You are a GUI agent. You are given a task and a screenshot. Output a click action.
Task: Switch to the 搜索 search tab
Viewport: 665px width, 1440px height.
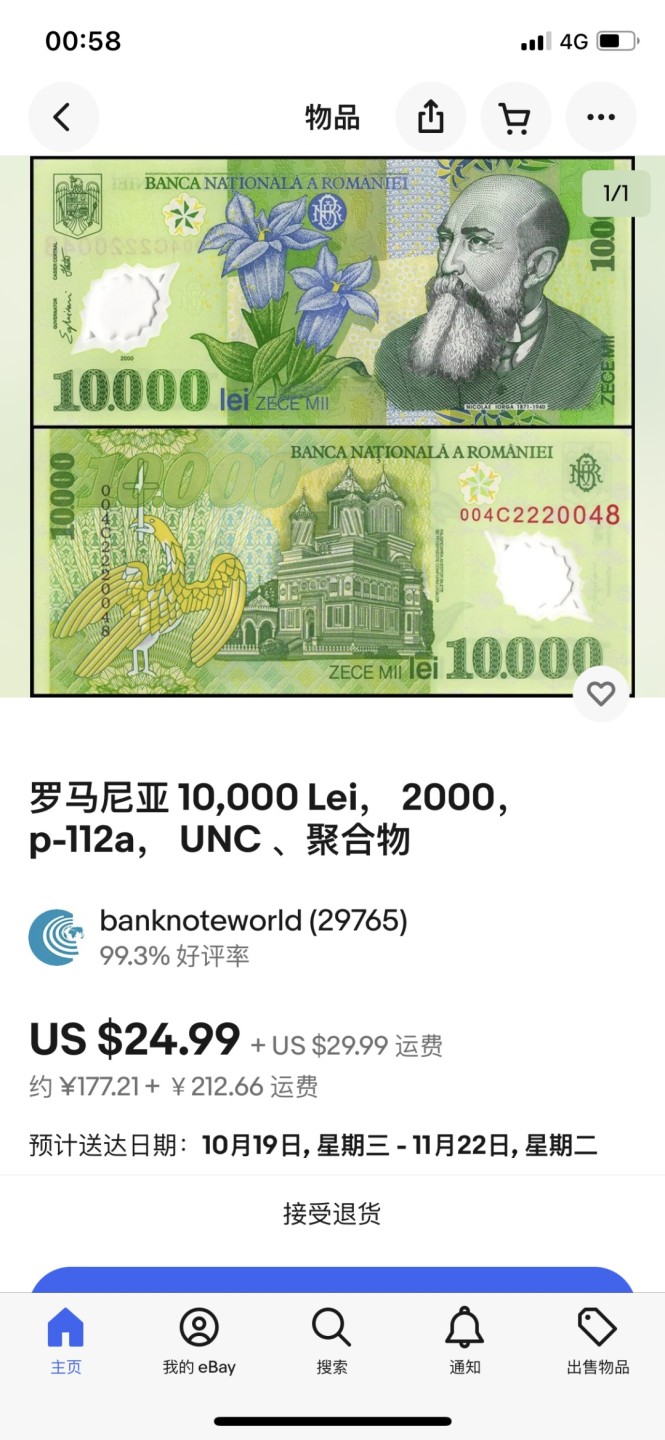coord(332,1342)
